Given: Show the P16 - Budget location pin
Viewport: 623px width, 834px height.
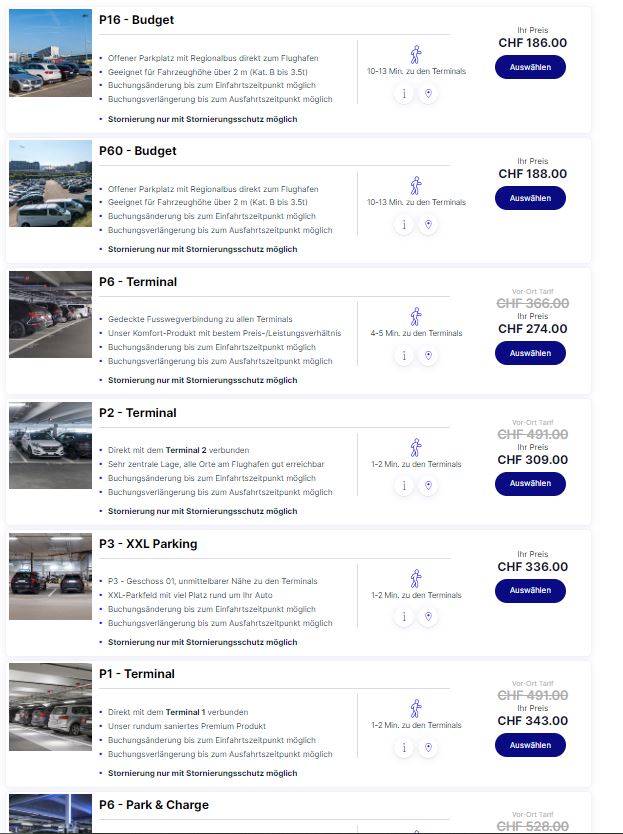Looking at the screenshot, I should [428, 94].
